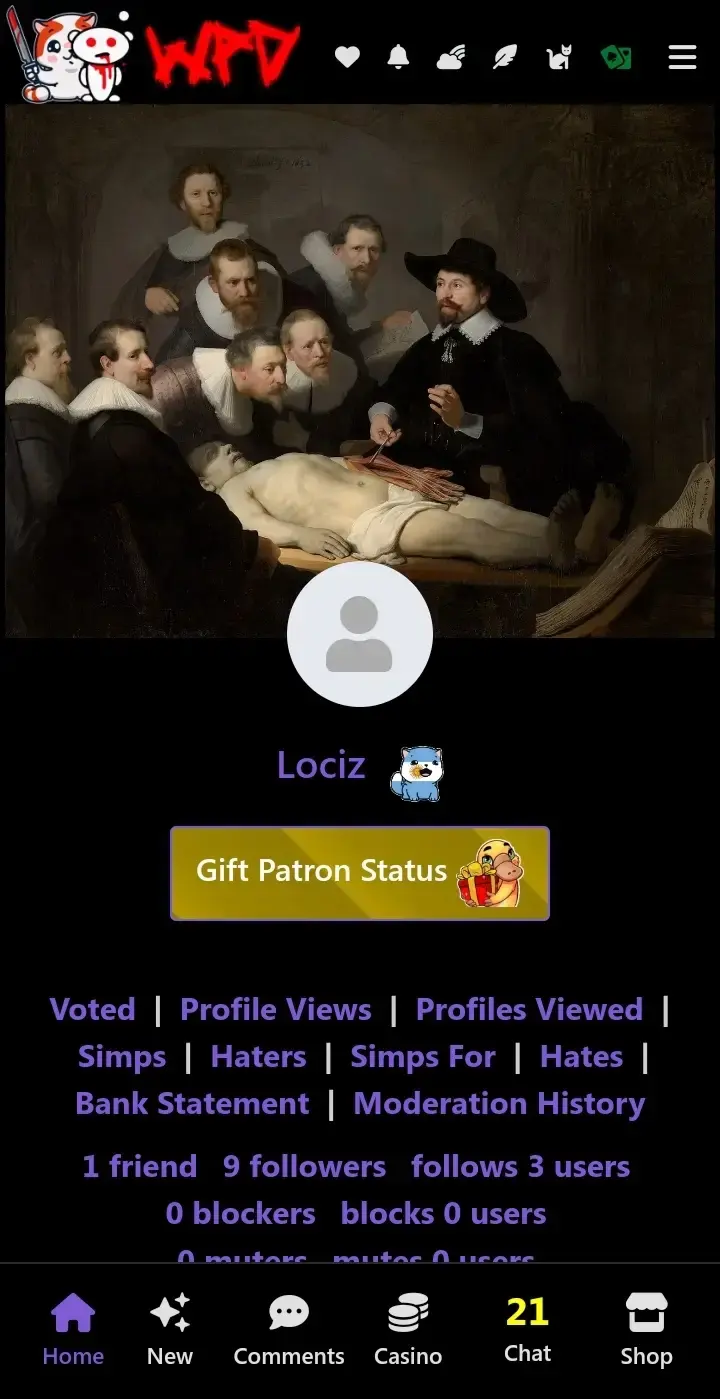This screenshot has height=1399, width=720.
Task: View the Profile Views link
Action: pos(275,1009)
